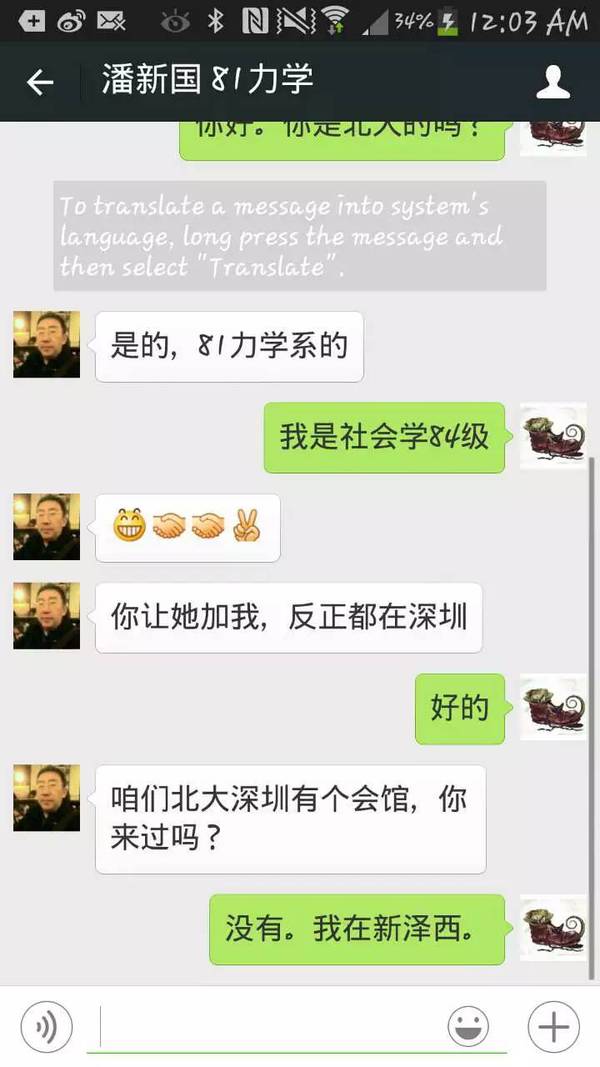Tap my avatar next to "好的"
Viewport: 600px width, 1067px height.
[553, 707]
